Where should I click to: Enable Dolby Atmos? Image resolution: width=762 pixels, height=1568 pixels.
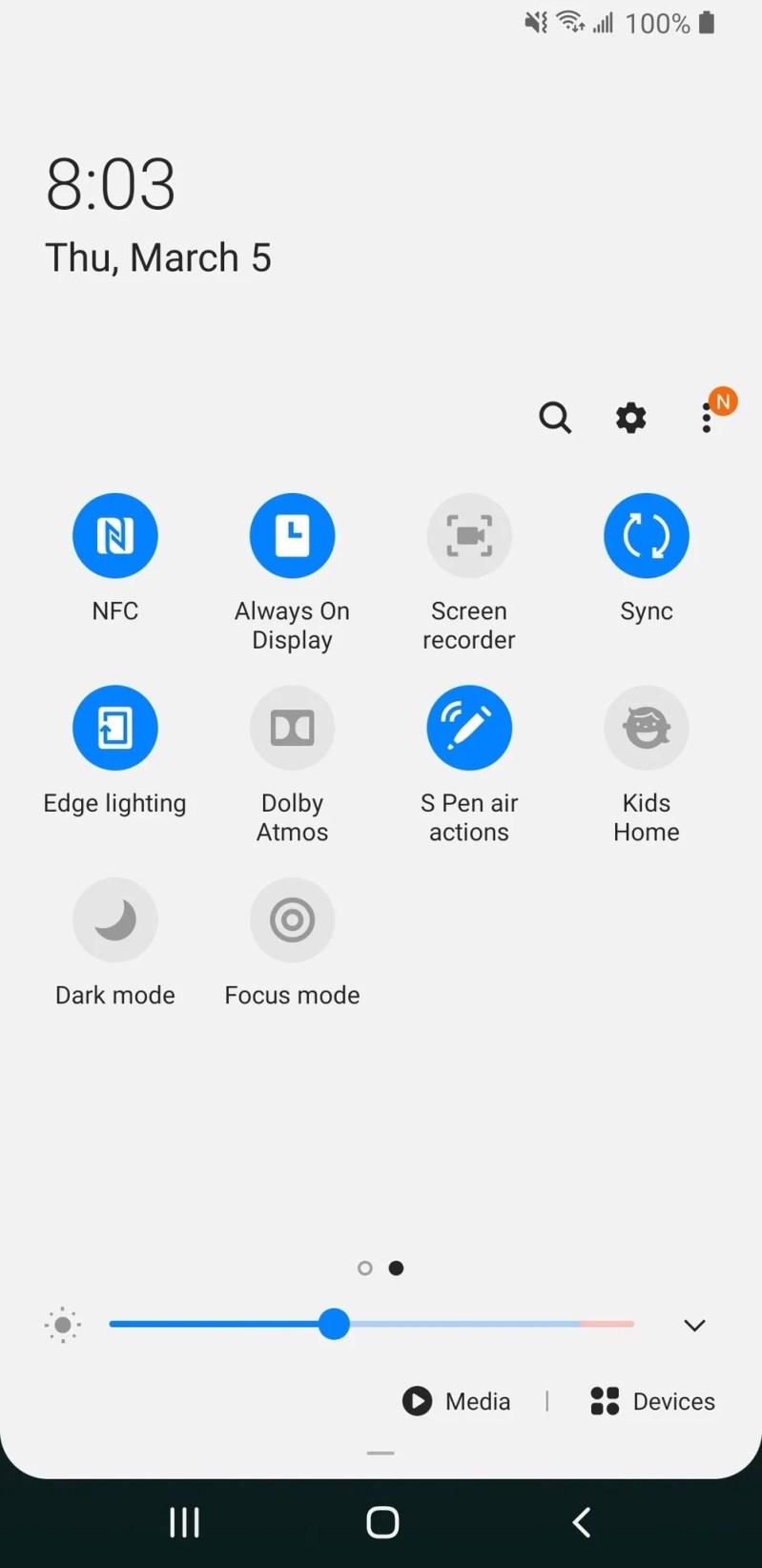tap(292, 728)
